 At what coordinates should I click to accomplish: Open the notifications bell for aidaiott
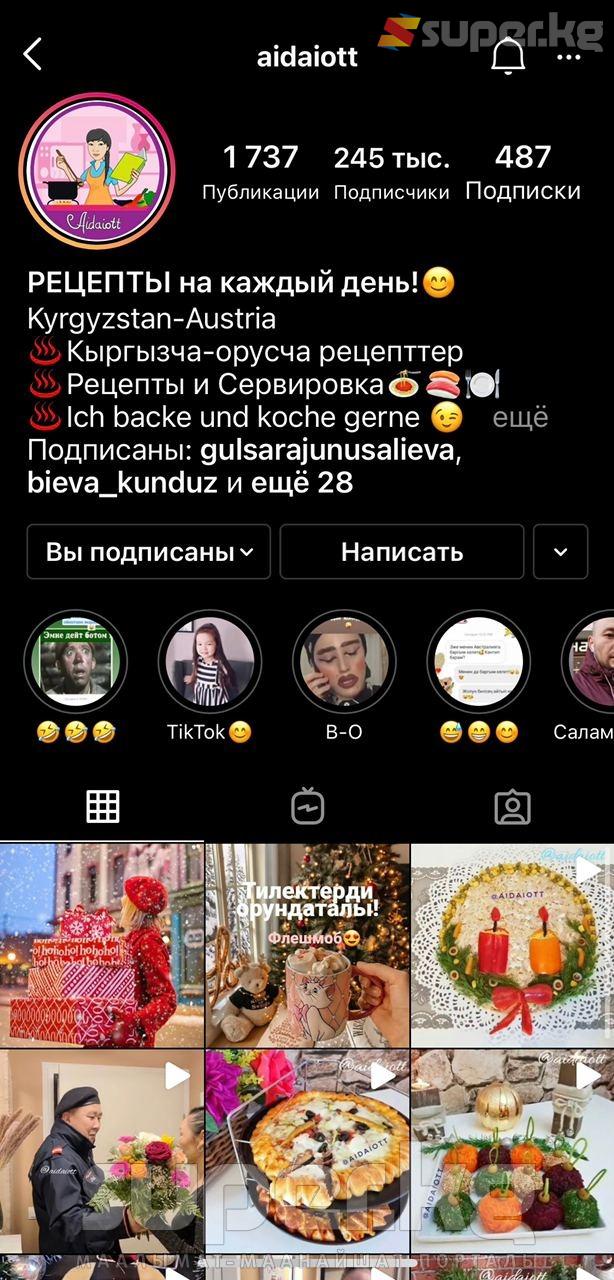pos(508,56)
